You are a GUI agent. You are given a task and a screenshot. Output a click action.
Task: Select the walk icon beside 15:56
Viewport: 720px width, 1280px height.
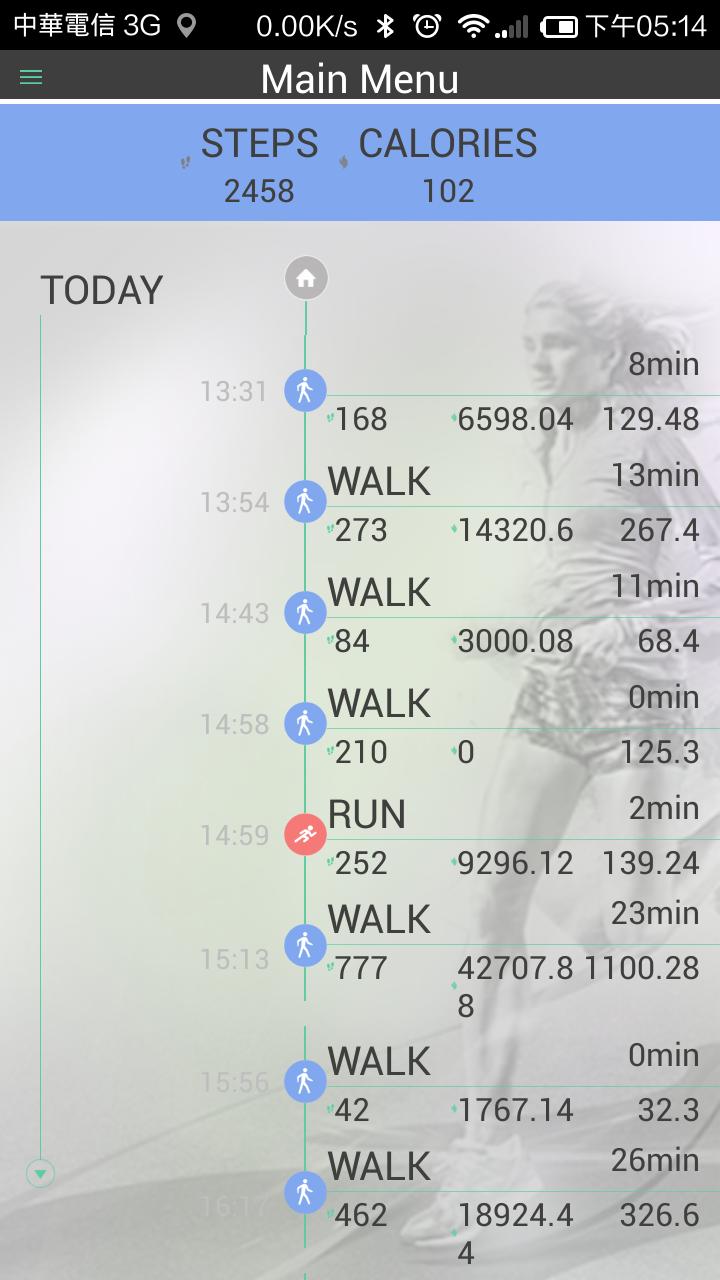coord(305,1081)
